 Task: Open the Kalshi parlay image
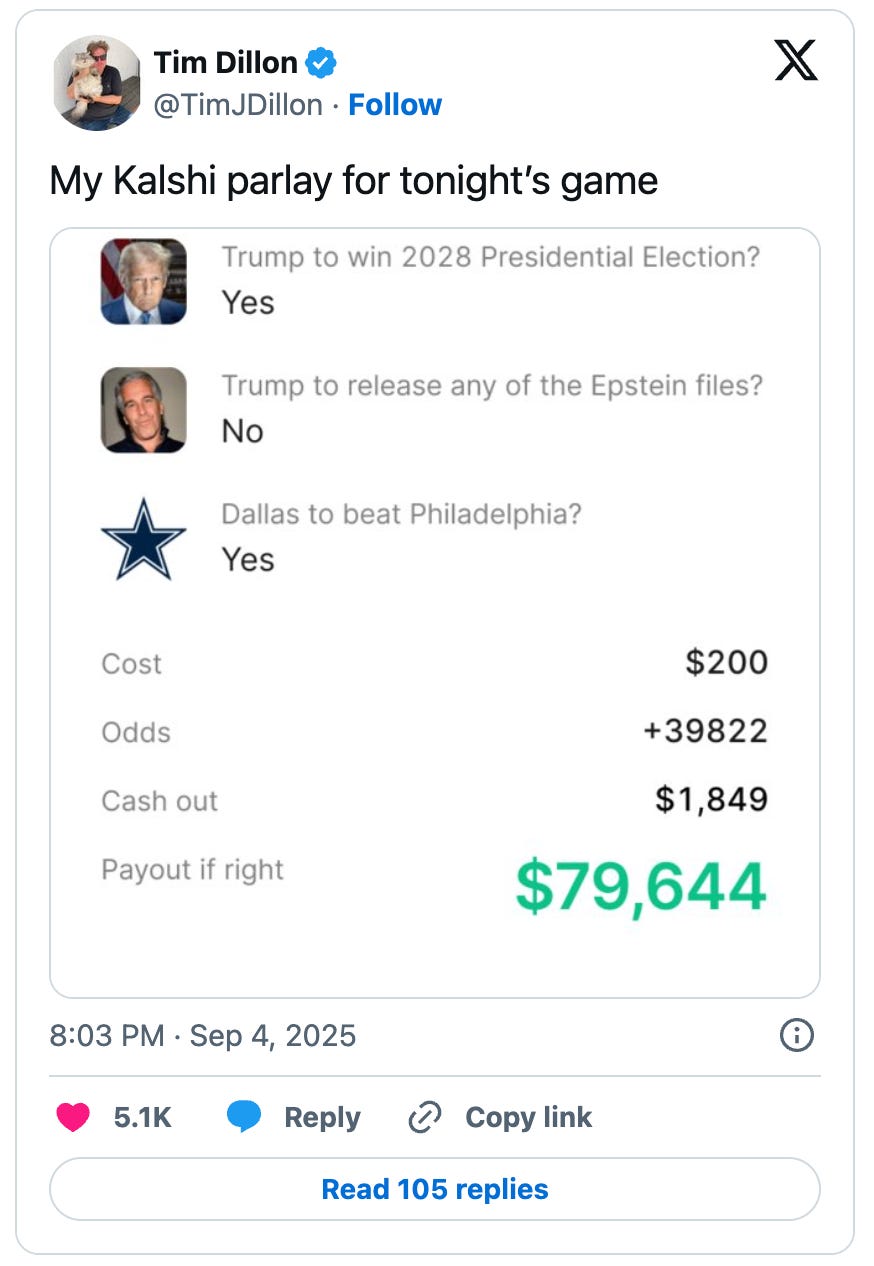tap(434, 612)
